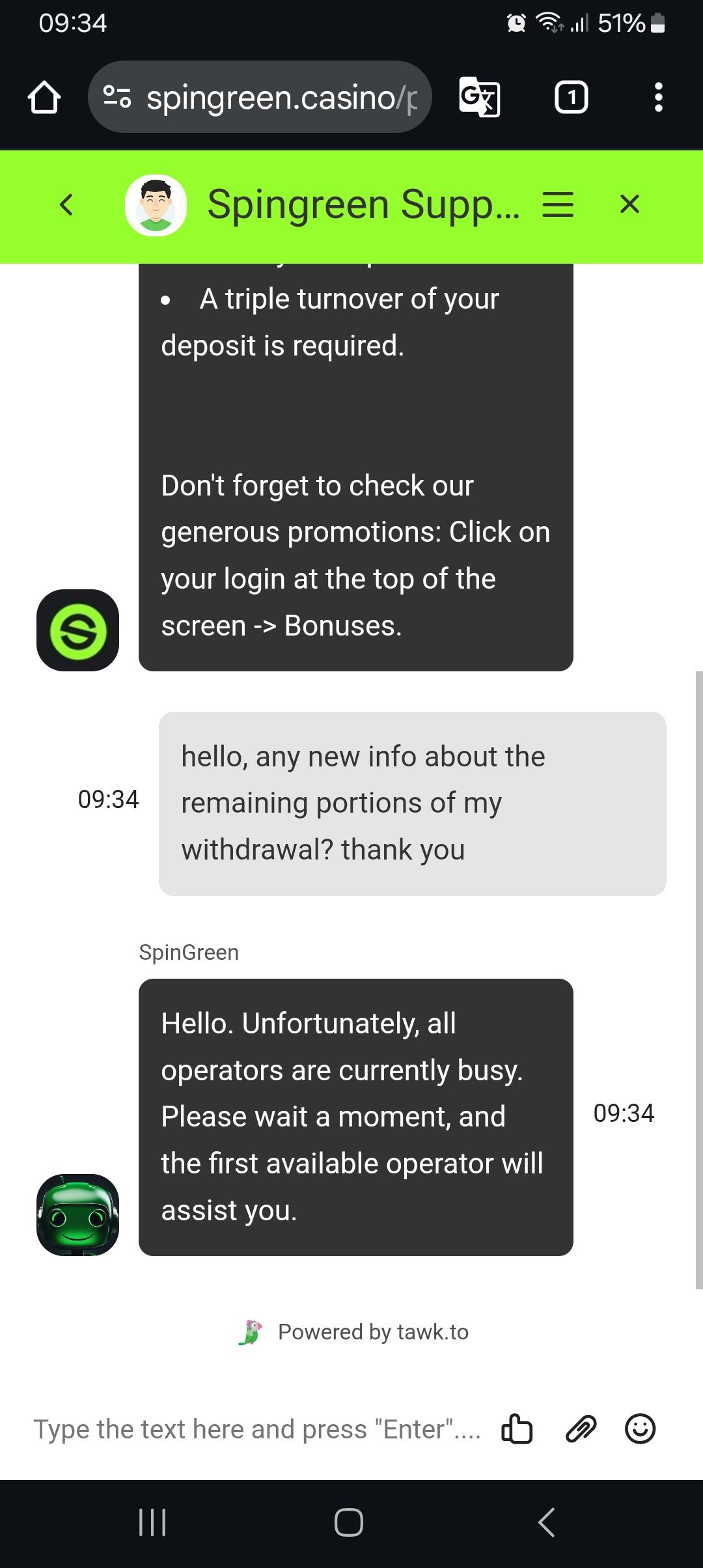Open the browser tab switcher

coord(571,98)
